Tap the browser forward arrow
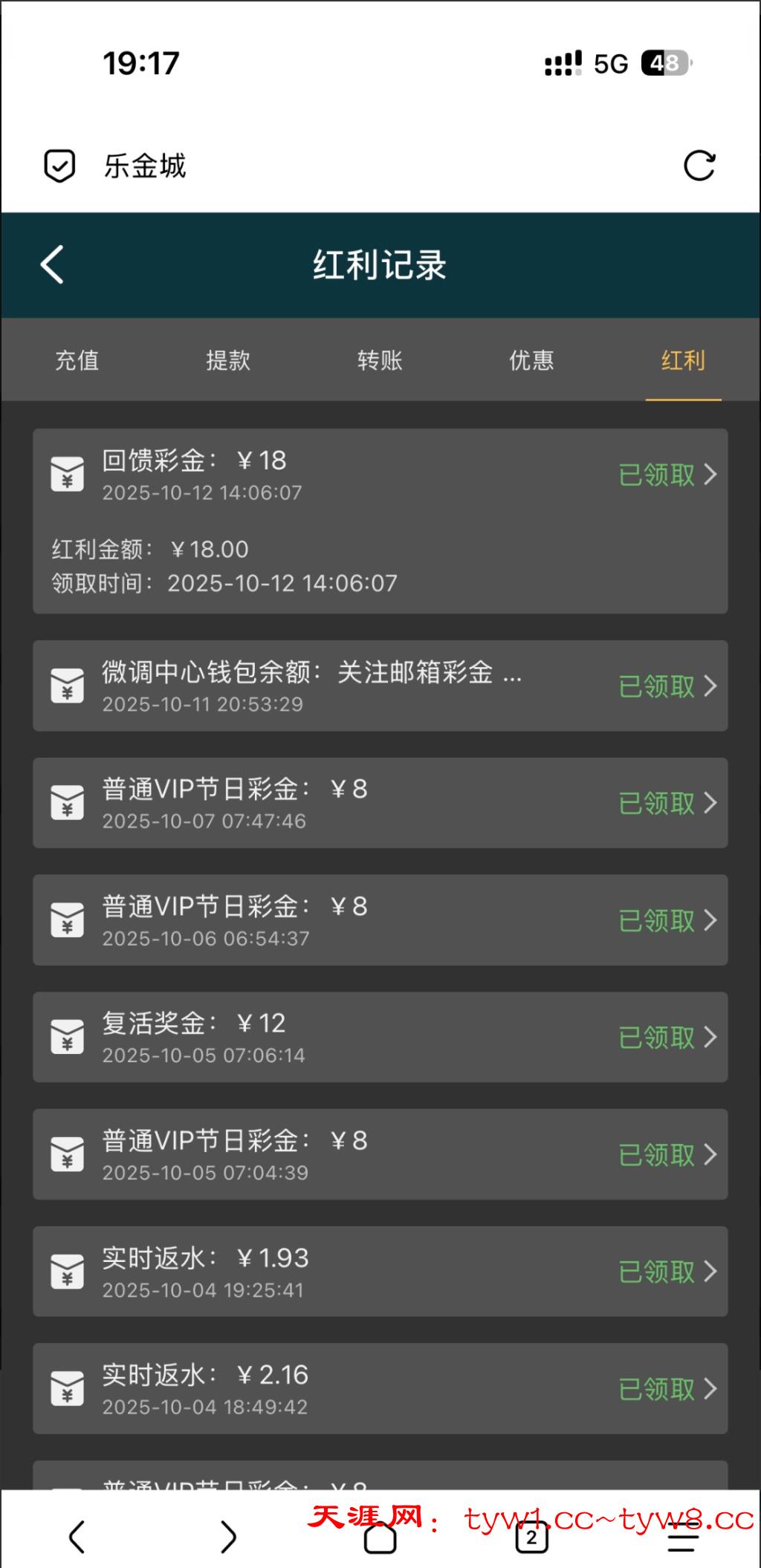Screen dimensions: 761x1568 (x=228, y=1537)
